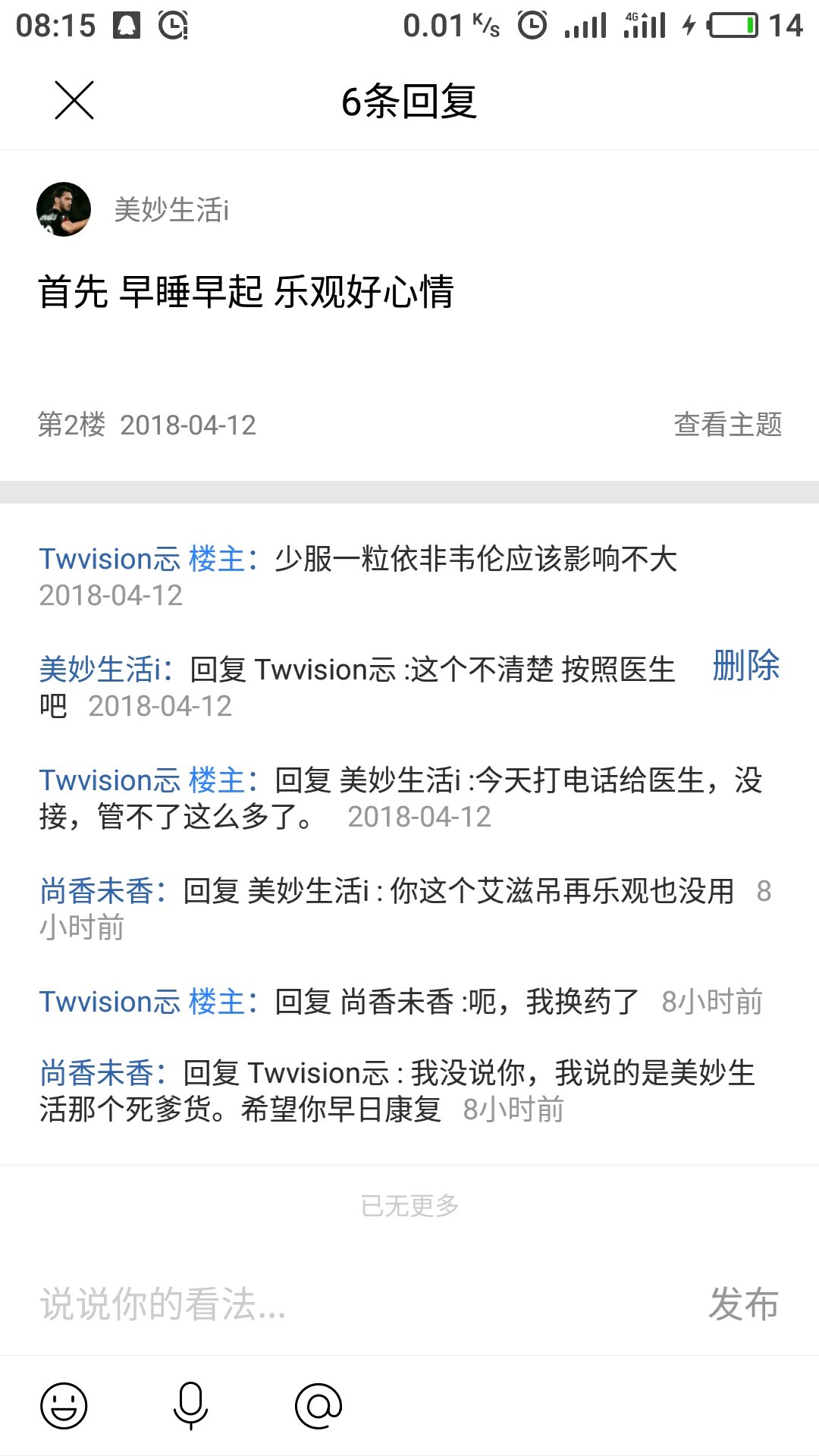Open 美妙生活i's profile avatar
This screenshot has height=1456, width=819.
coord(64,209)
